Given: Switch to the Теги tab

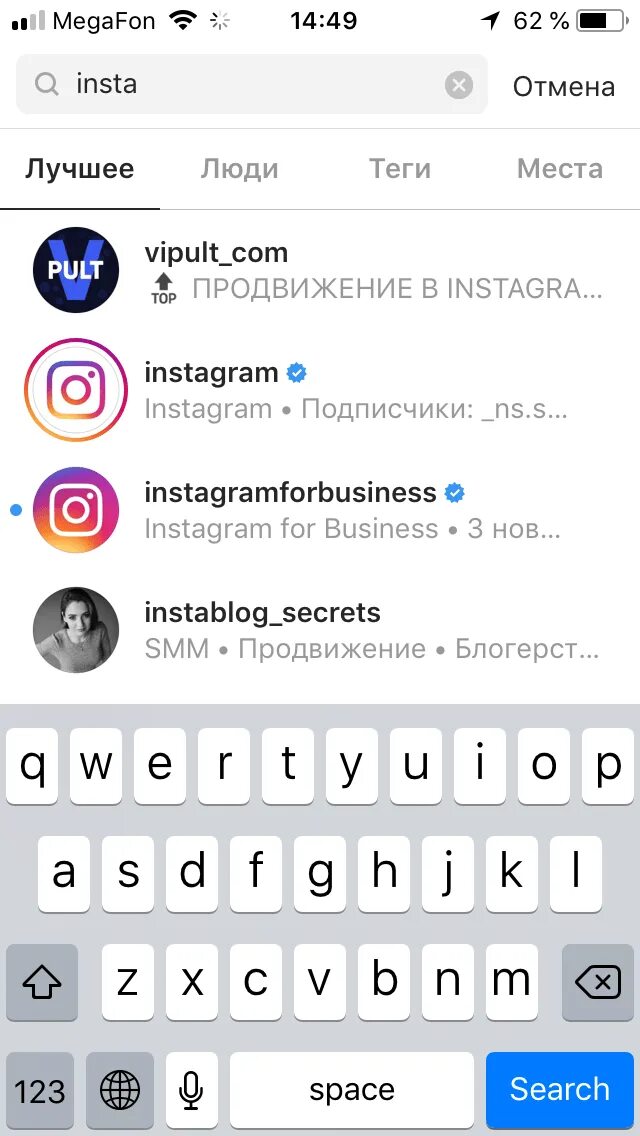Looking at the screenshot, I should (x=400, y=169).
